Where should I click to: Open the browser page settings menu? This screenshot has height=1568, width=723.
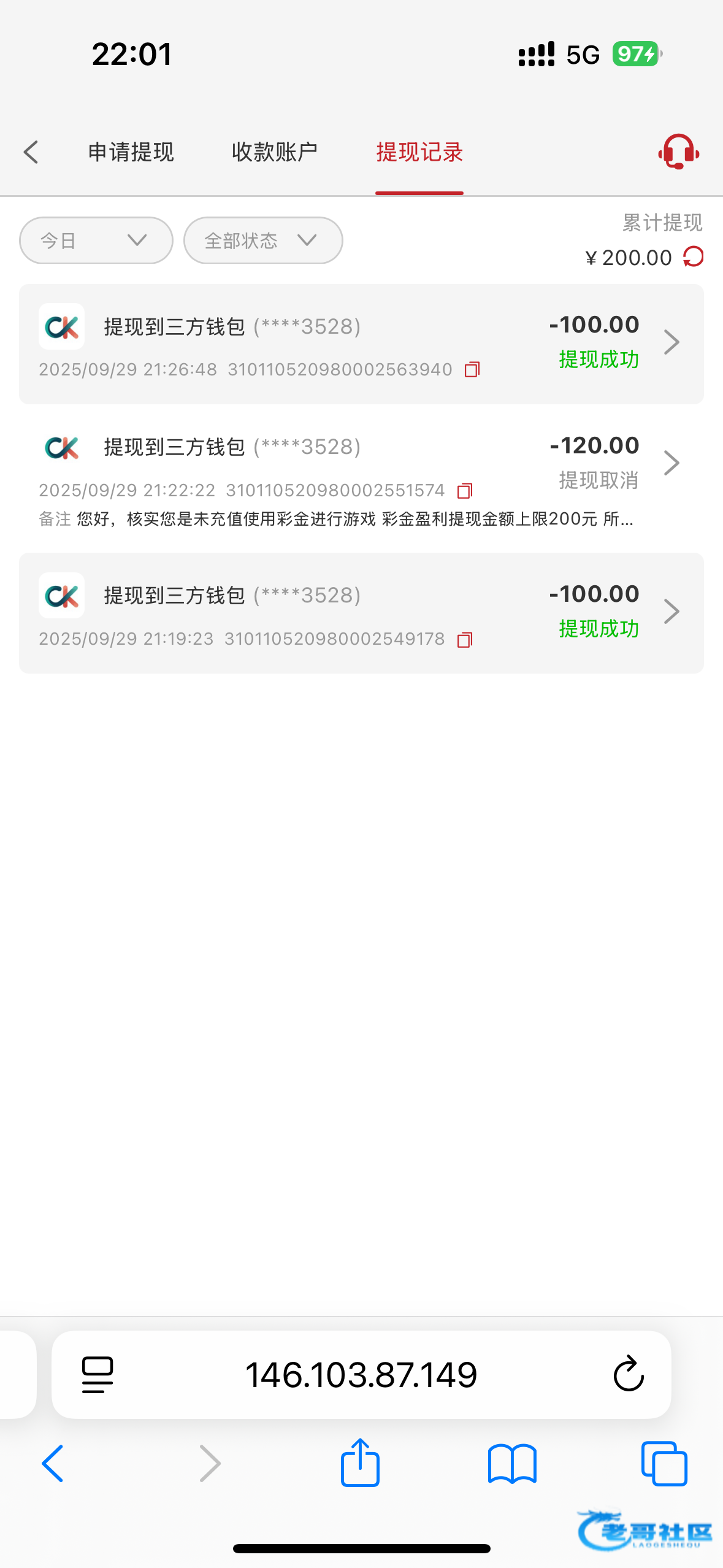click(x=98, y=1375)
